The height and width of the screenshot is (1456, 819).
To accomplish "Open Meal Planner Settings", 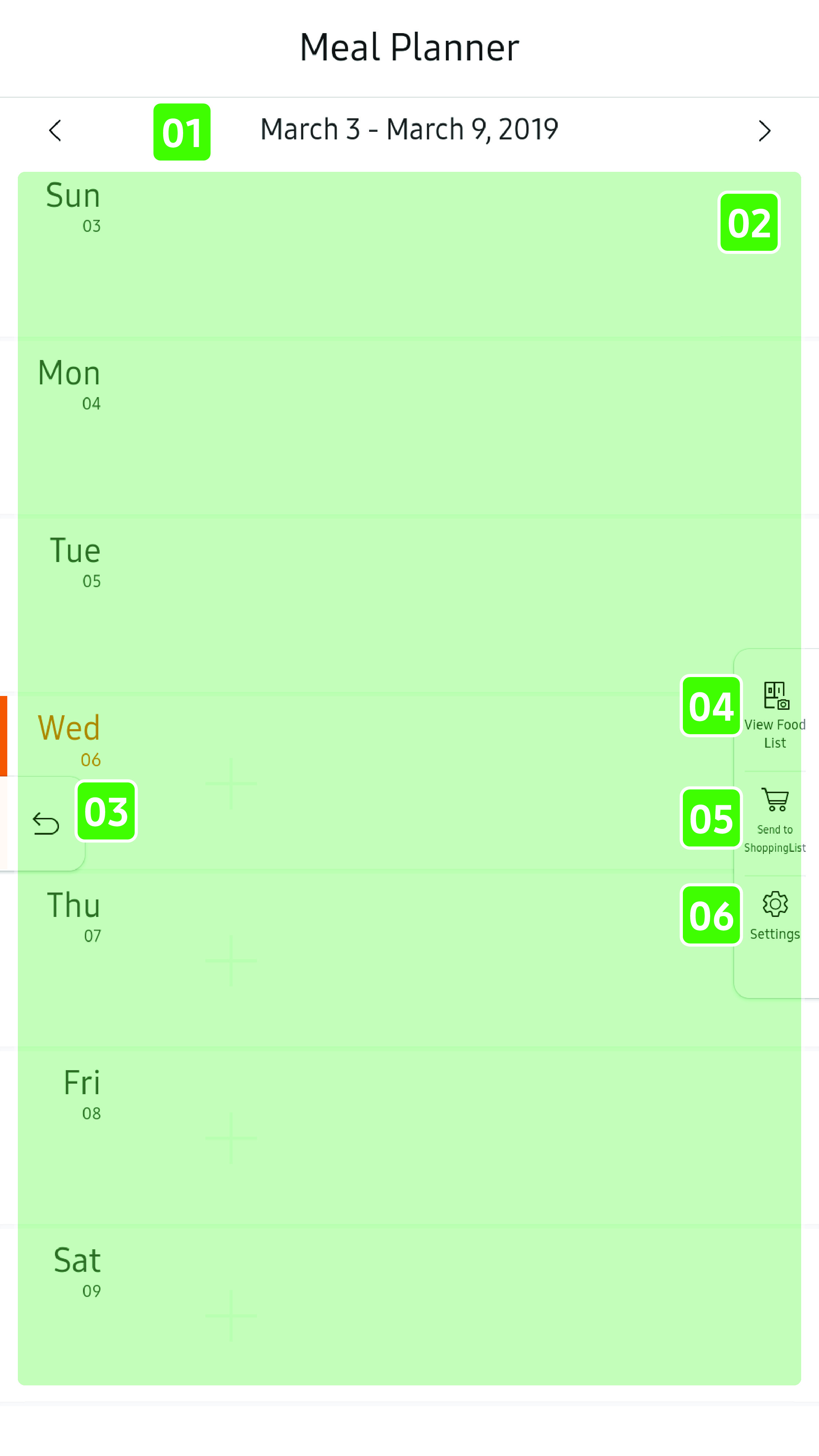I will click(775, 916).
